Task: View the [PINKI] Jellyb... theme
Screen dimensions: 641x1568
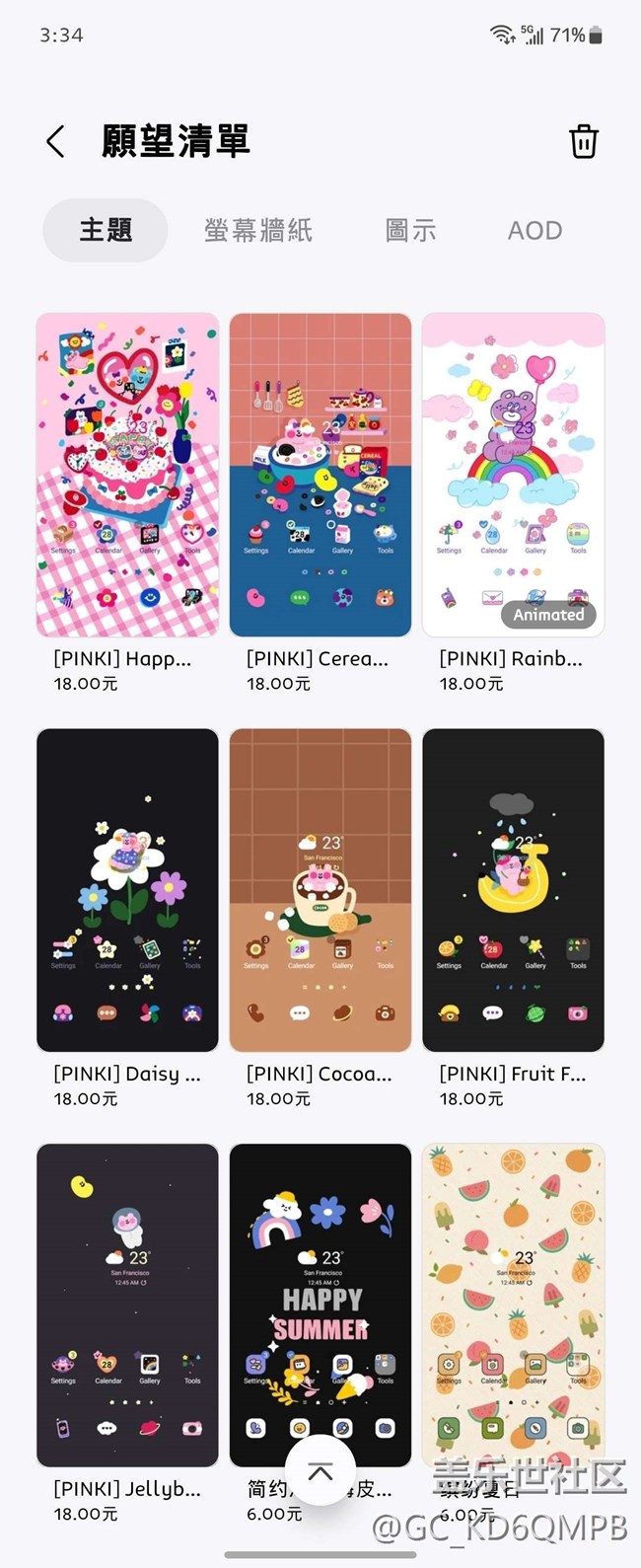Action: coord(127,1305)
